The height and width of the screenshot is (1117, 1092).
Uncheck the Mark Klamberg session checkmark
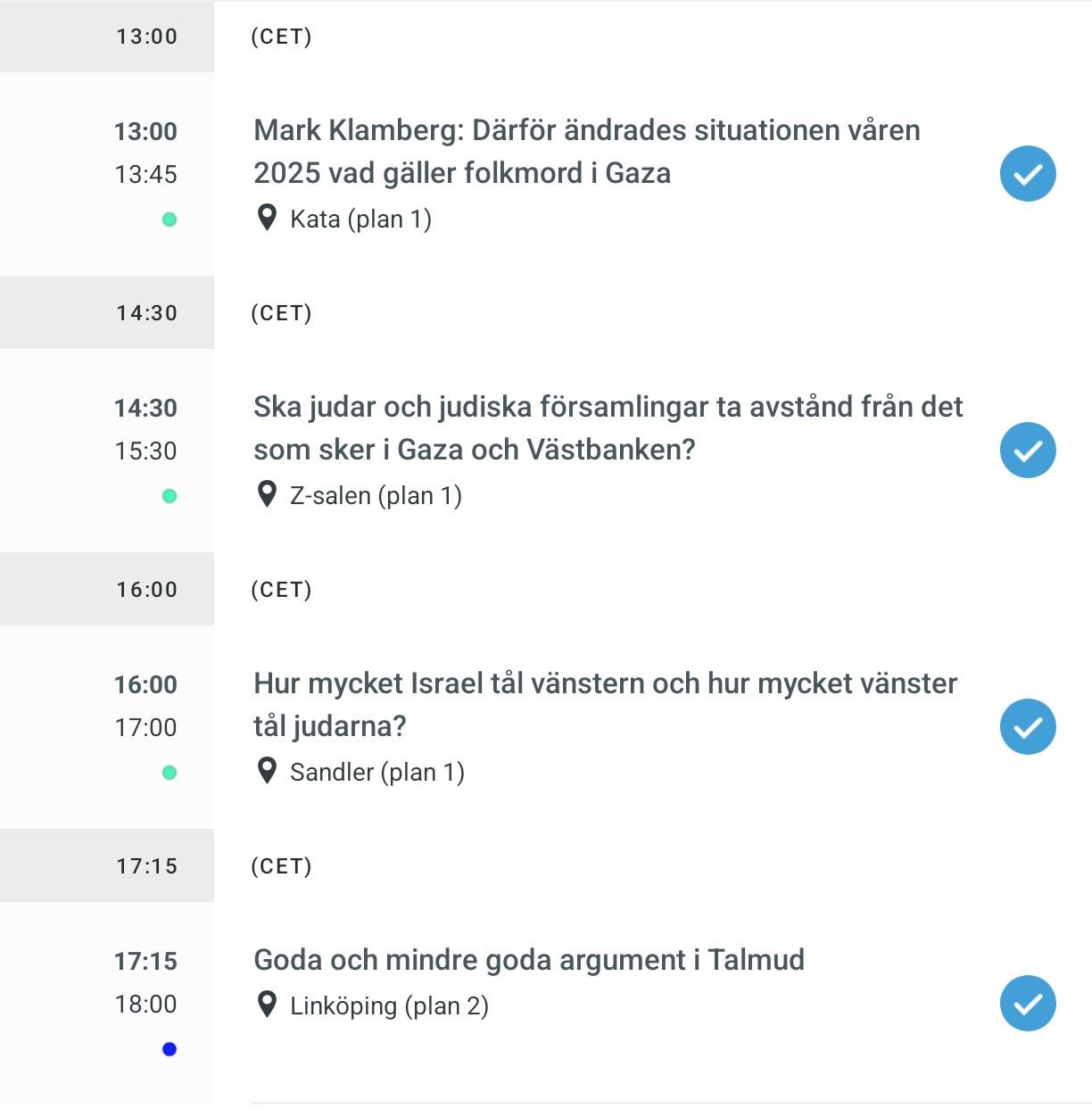pos(1028,174)
